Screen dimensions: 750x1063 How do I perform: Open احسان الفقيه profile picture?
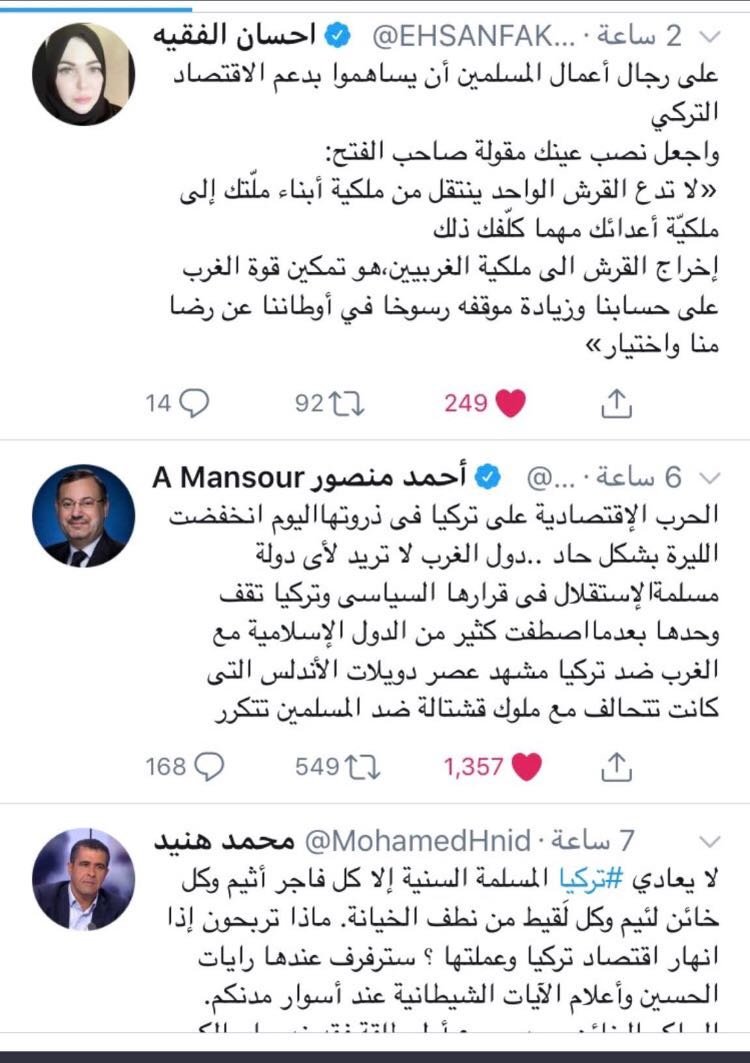coord(83,74)
